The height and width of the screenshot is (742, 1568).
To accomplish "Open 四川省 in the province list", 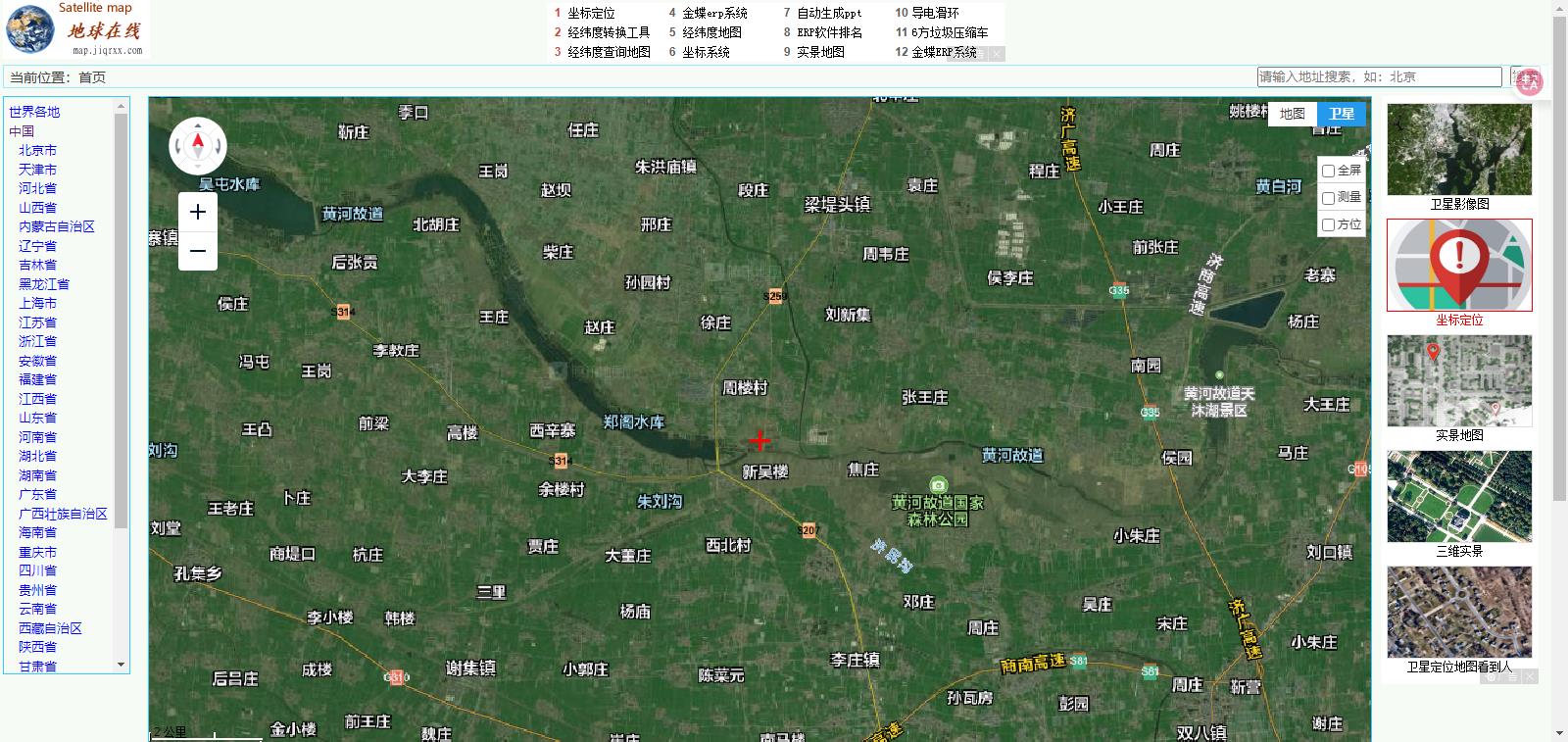I will pos(37,570).
